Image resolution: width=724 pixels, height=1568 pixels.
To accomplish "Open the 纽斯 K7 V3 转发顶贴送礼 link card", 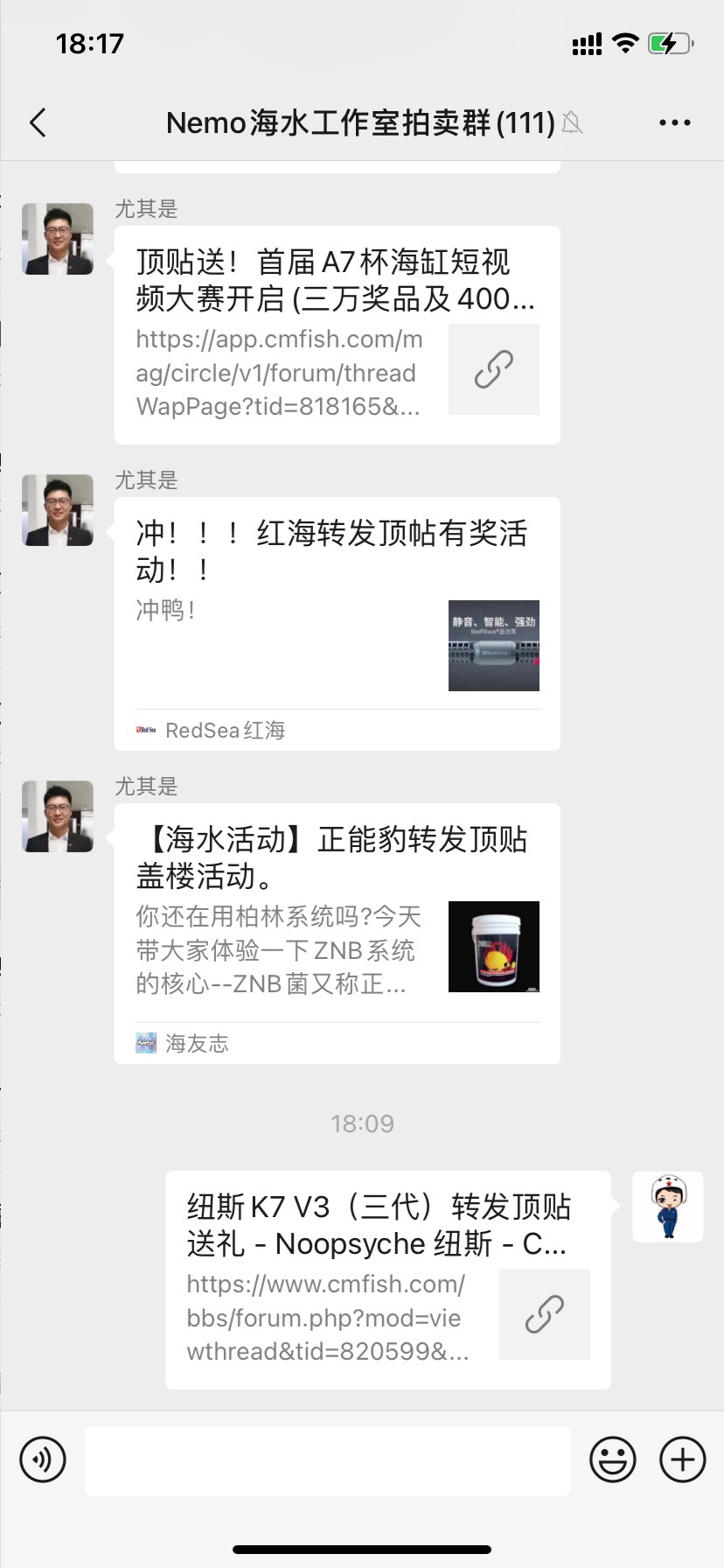I will 387,1279.
